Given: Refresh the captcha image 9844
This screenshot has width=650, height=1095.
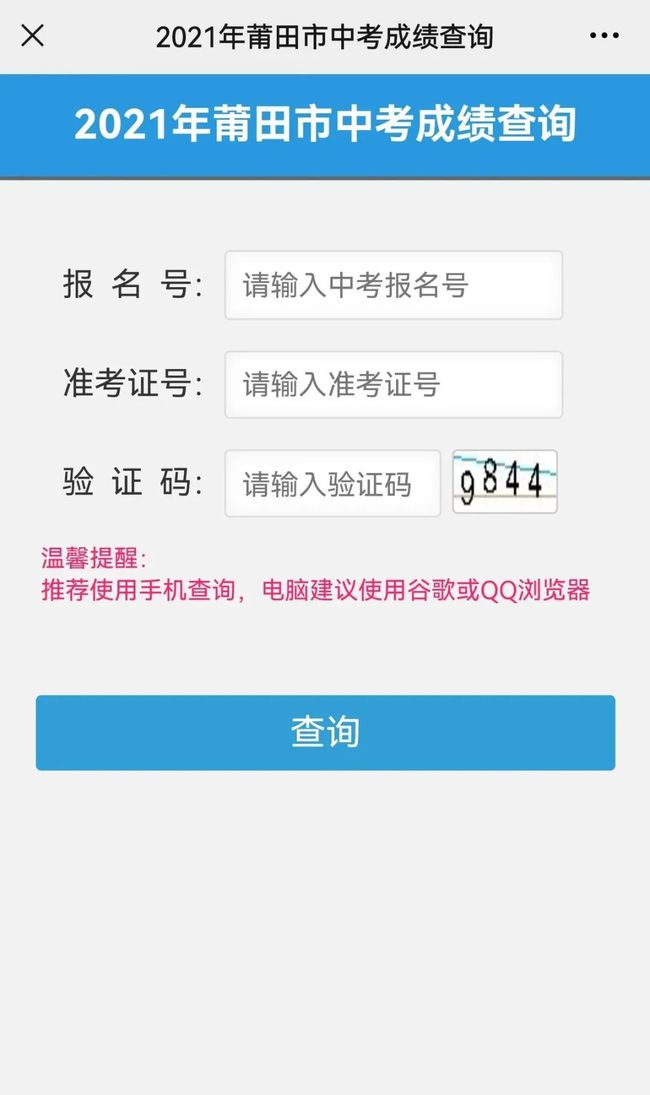Looking at the screenshot, I should [504, 482].
